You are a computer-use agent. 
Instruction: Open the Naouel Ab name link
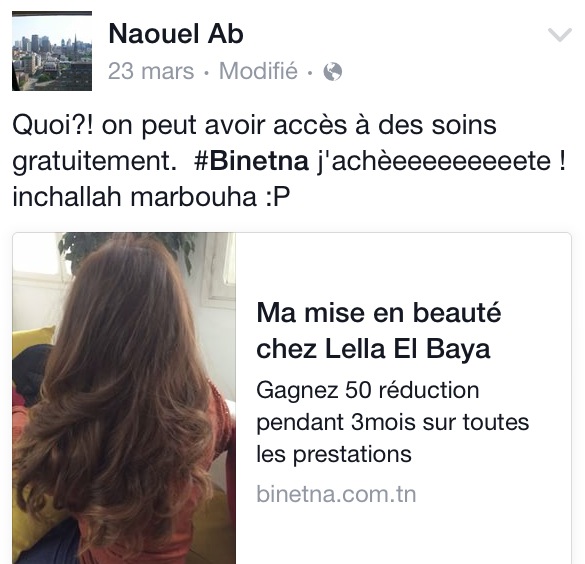coord(176,34)
